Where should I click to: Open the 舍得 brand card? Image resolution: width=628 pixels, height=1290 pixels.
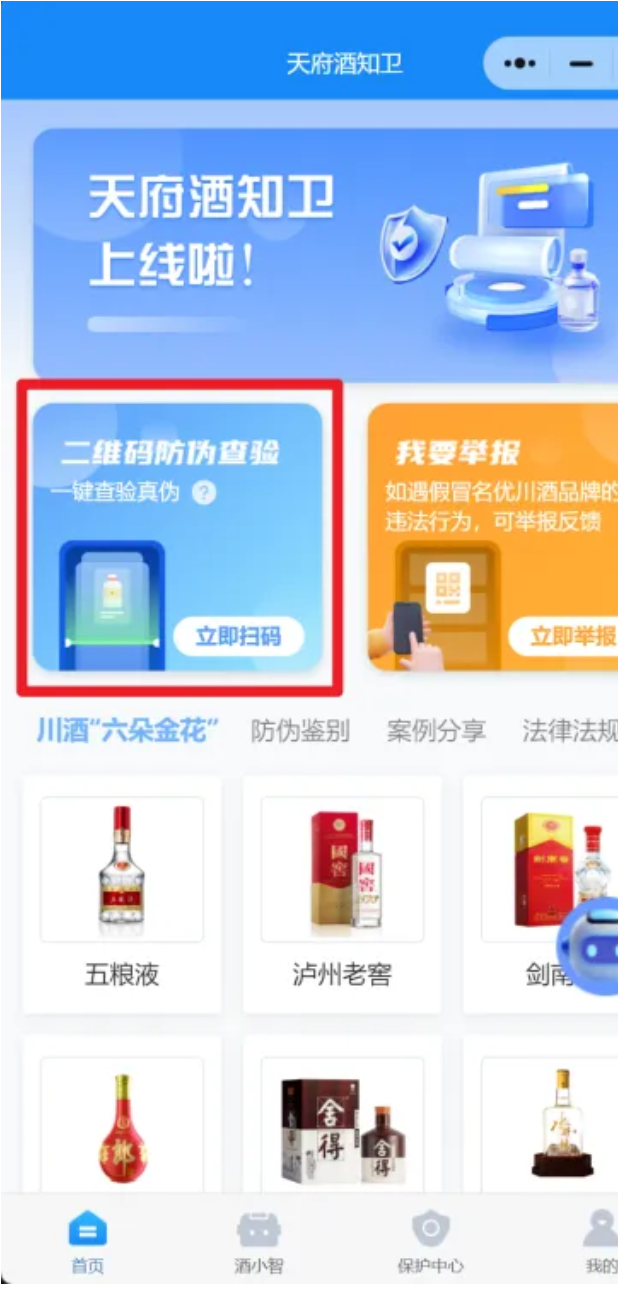(x=342, y=1125)
